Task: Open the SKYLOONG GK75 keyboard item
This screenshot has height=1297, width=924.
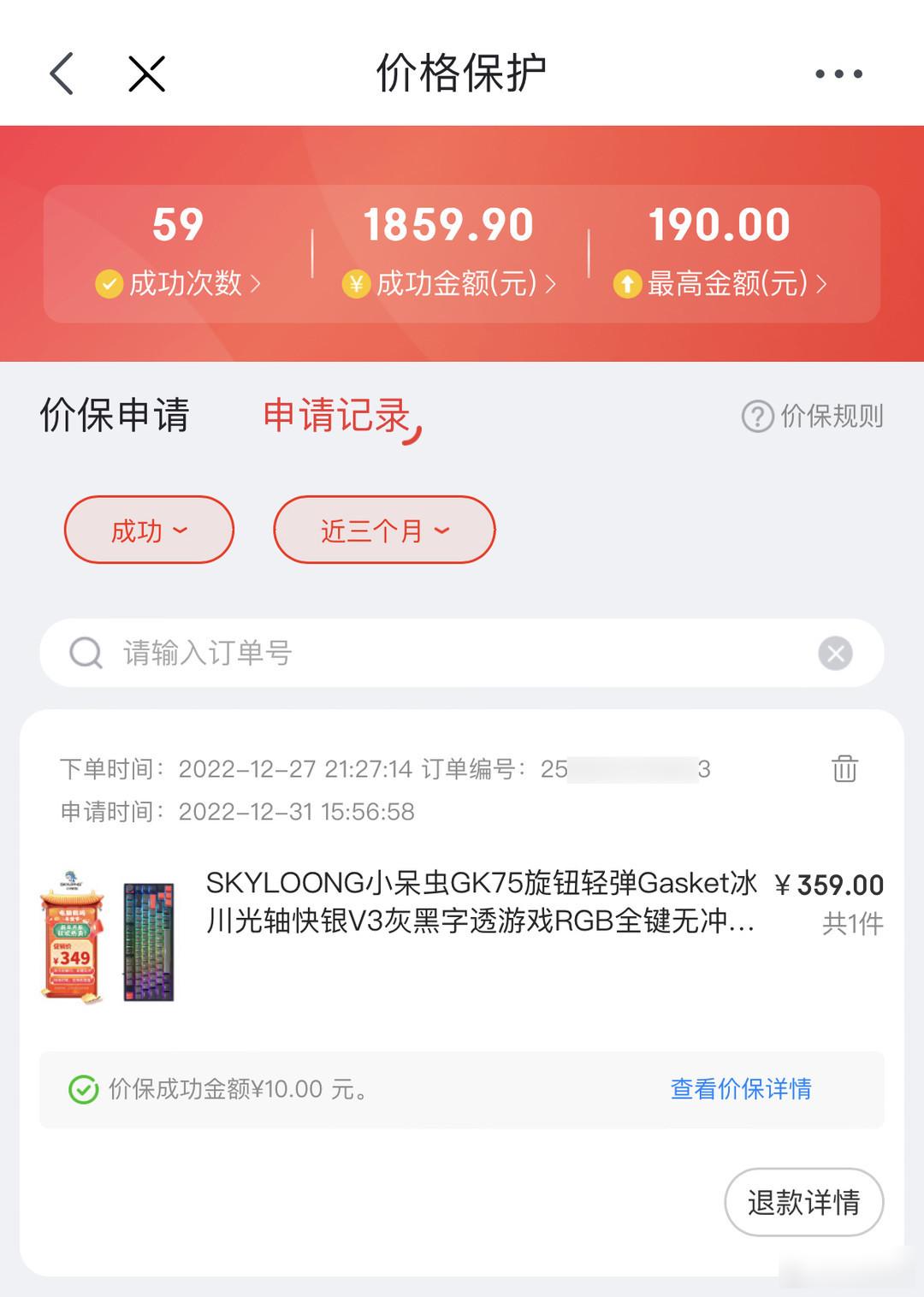Action: pos(479,902)
